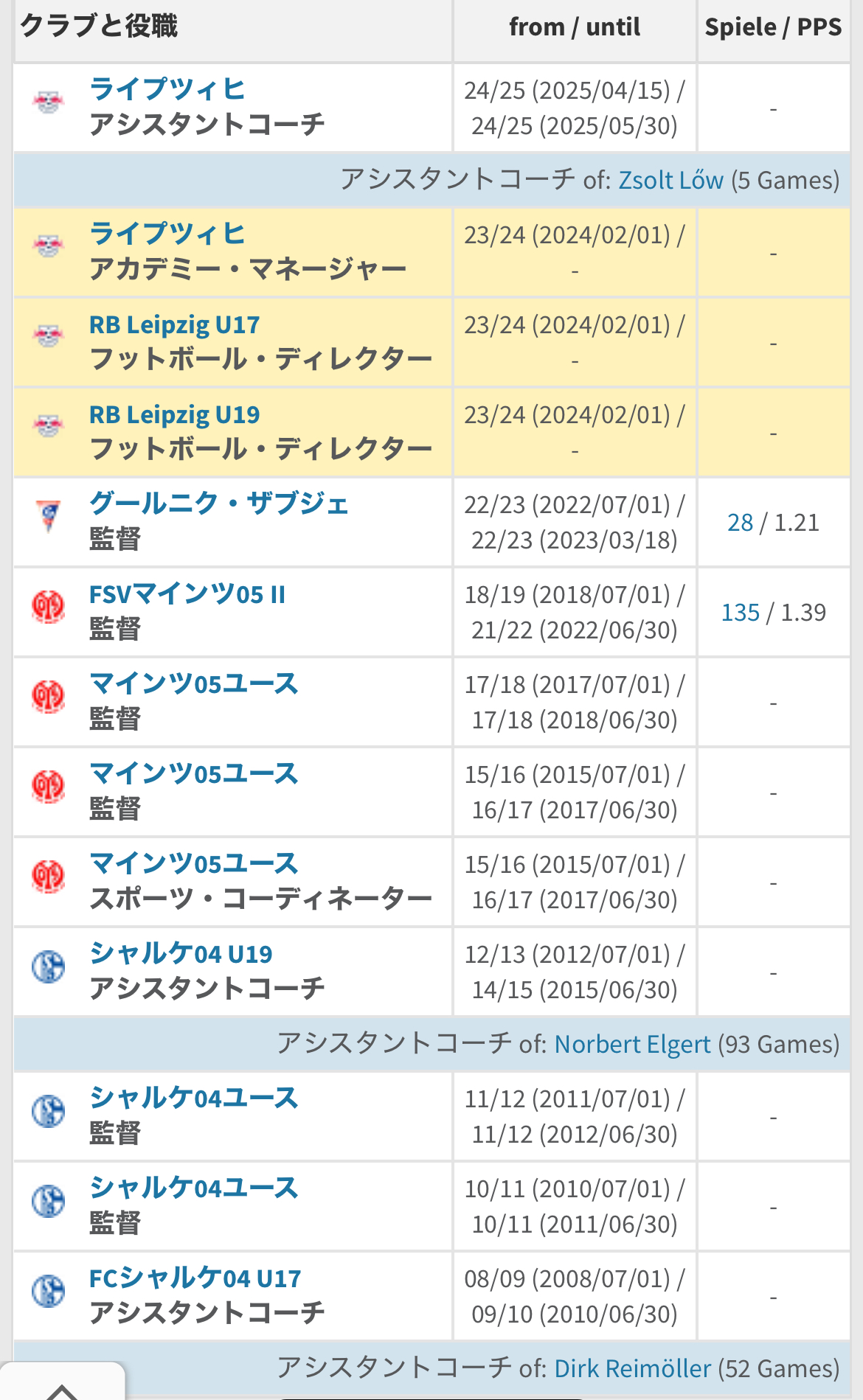Open the Dirk Reimöller coach link
The height and width of the screenshot is (1400, 863).
coord(632,1368)
